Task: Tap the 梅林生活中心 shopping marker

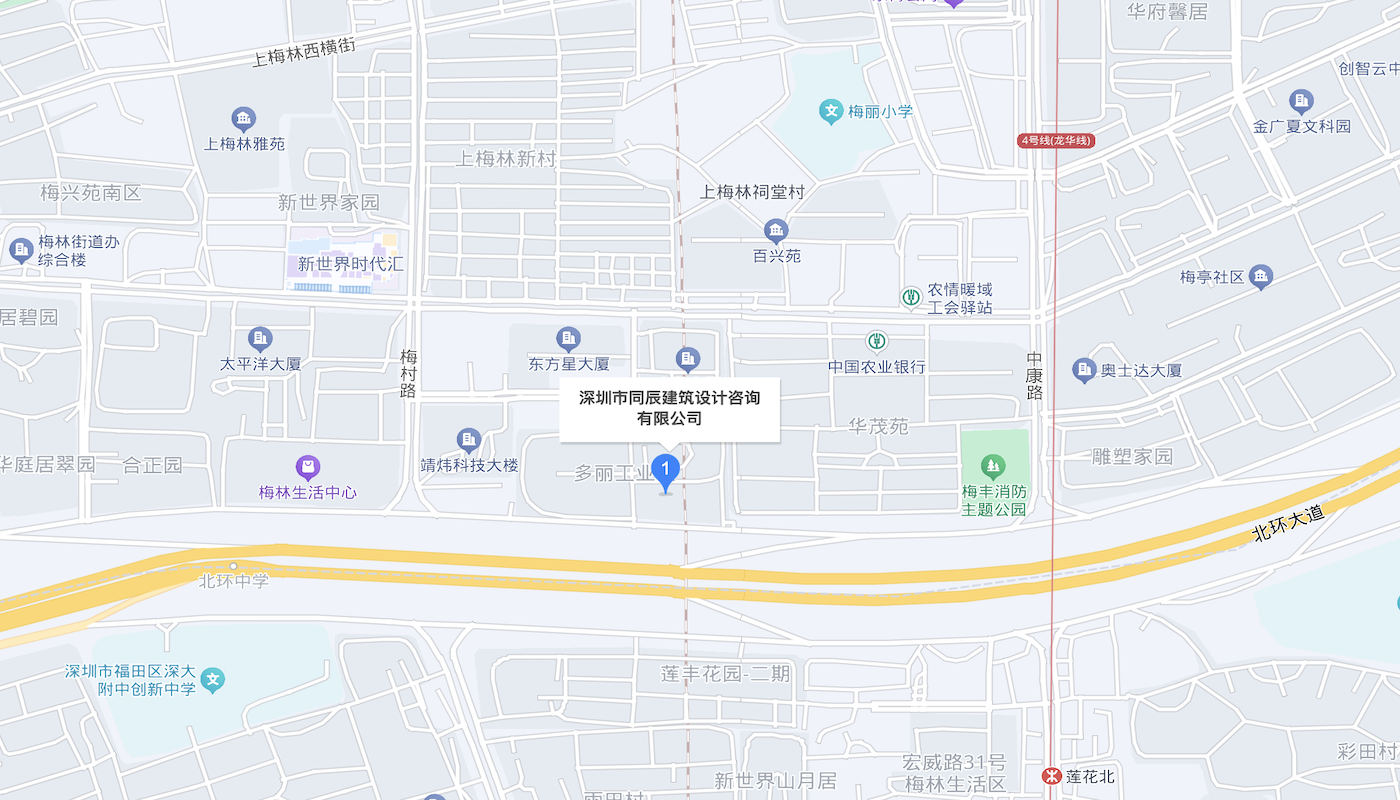Action: [307, 467]
